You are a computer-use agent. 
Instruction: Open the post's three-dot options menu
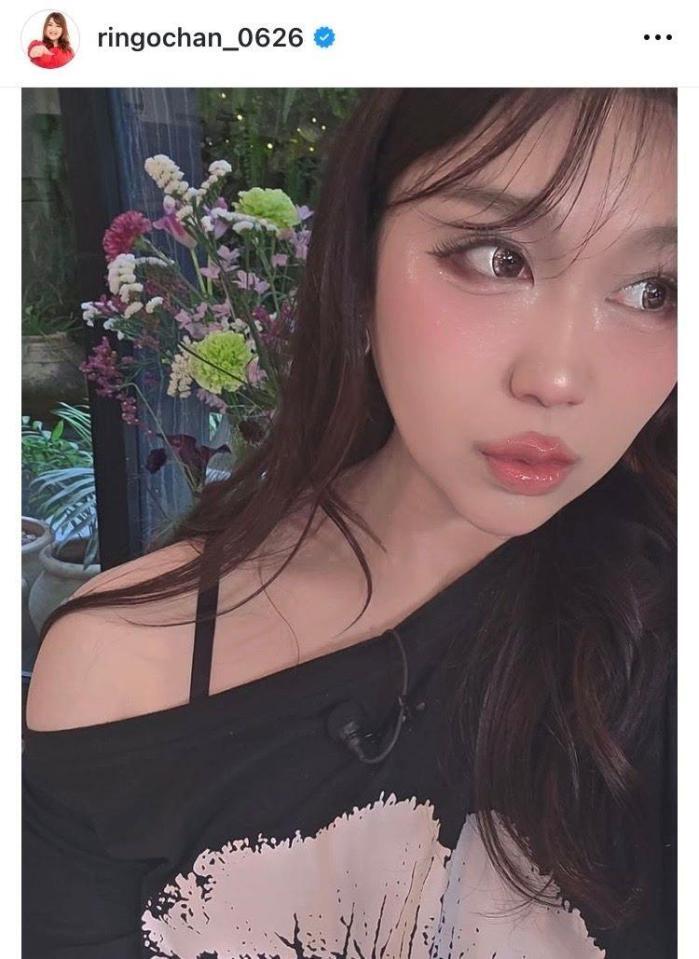coord(657,38)
